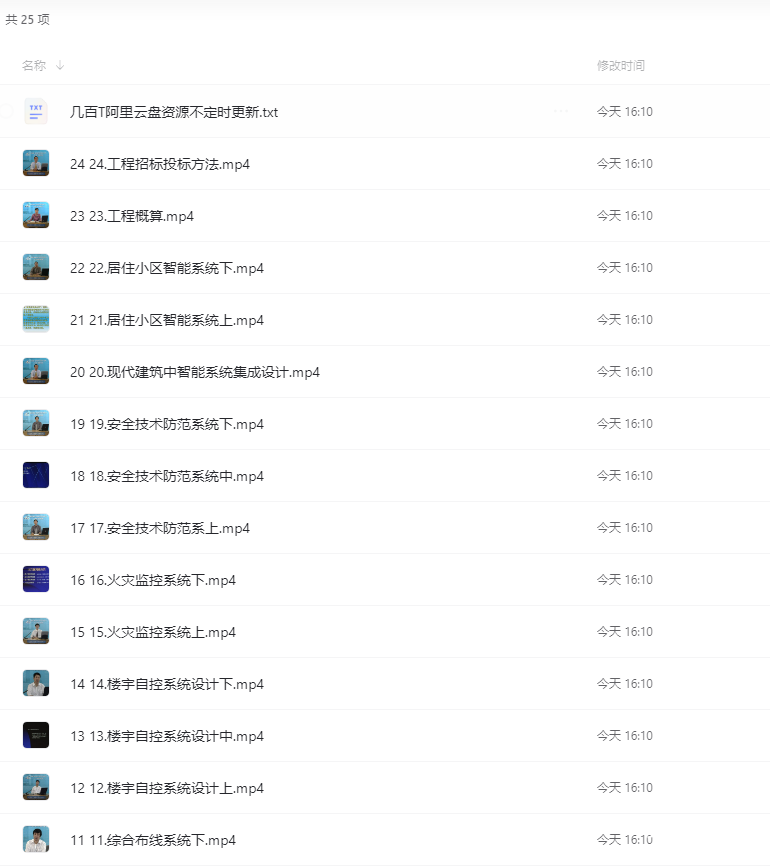
Task: Open 14.楼宇自控系统设计下.mp4
Action: pyautogui.click(x=167, y=684)
